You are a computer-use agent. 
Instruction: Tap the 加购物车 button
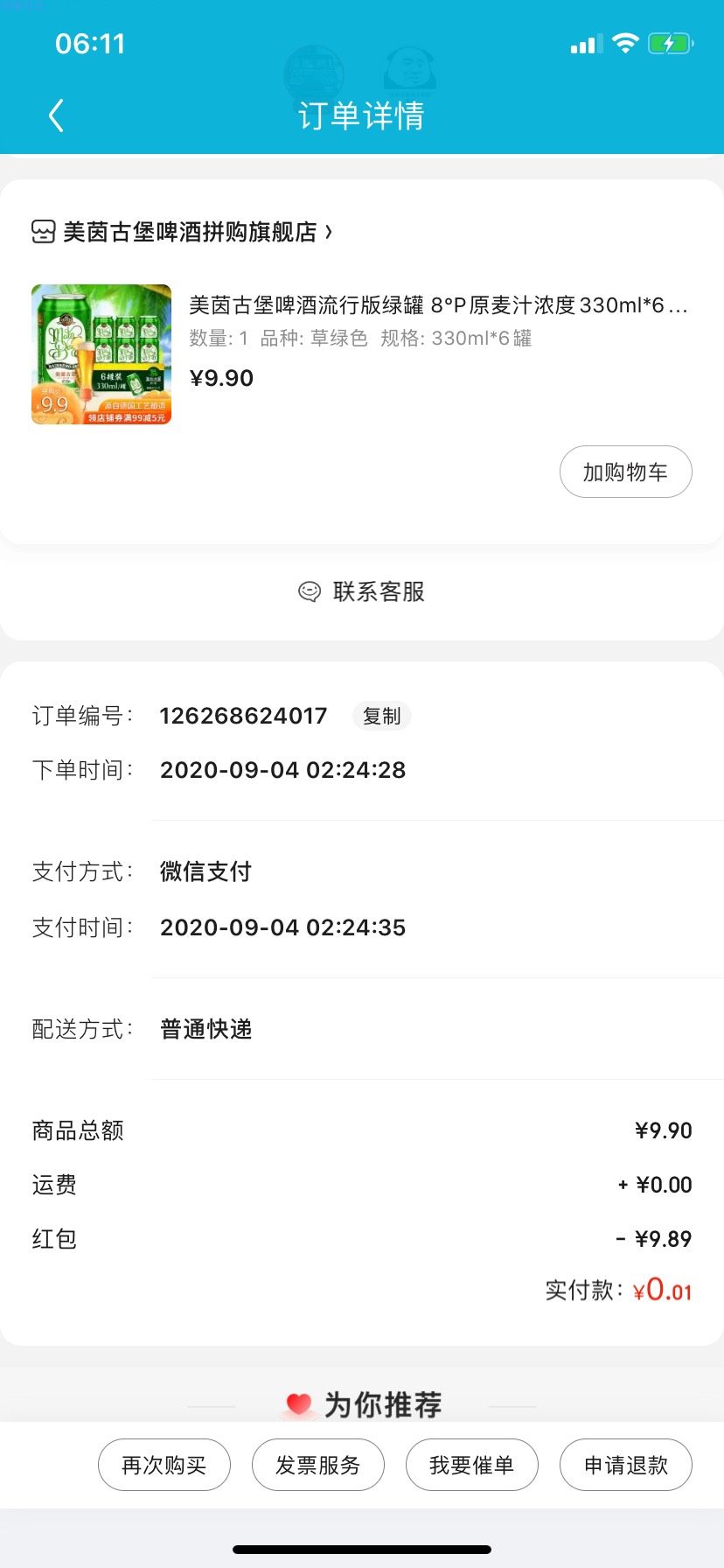pyautogui.click(x=626, y=472)
